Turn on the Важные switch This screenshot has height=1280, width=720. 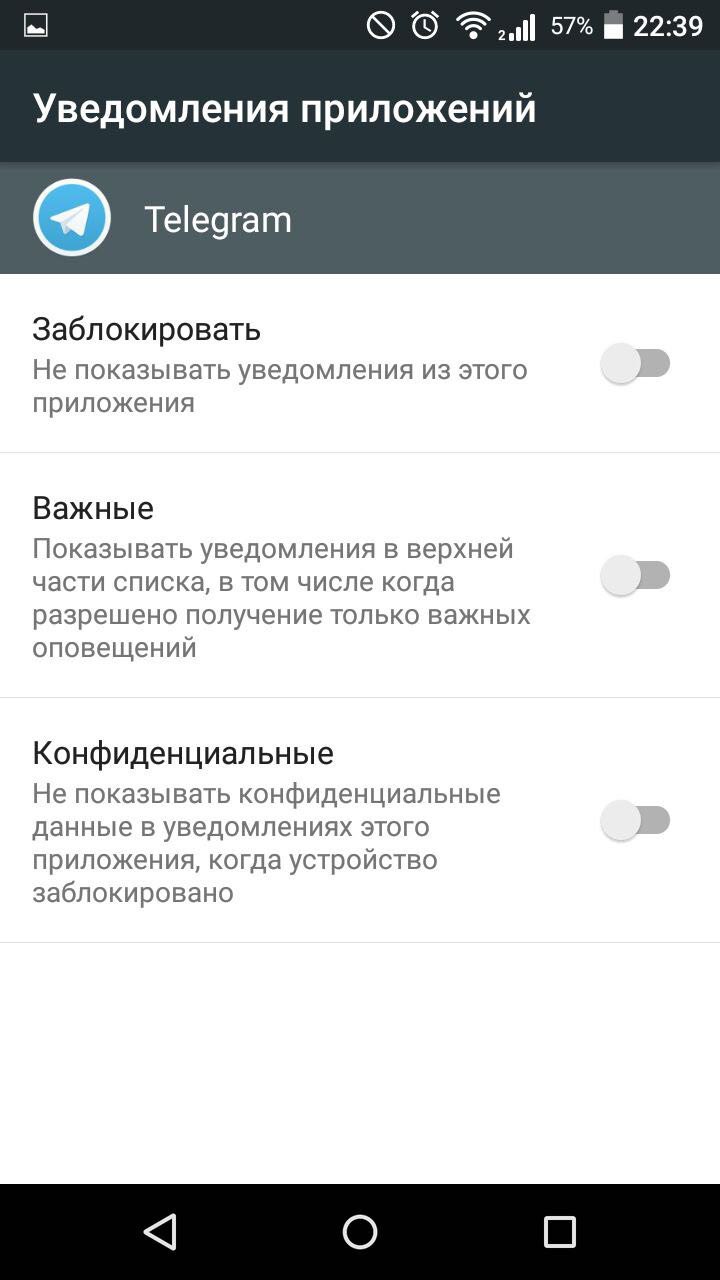coord(635,576)
